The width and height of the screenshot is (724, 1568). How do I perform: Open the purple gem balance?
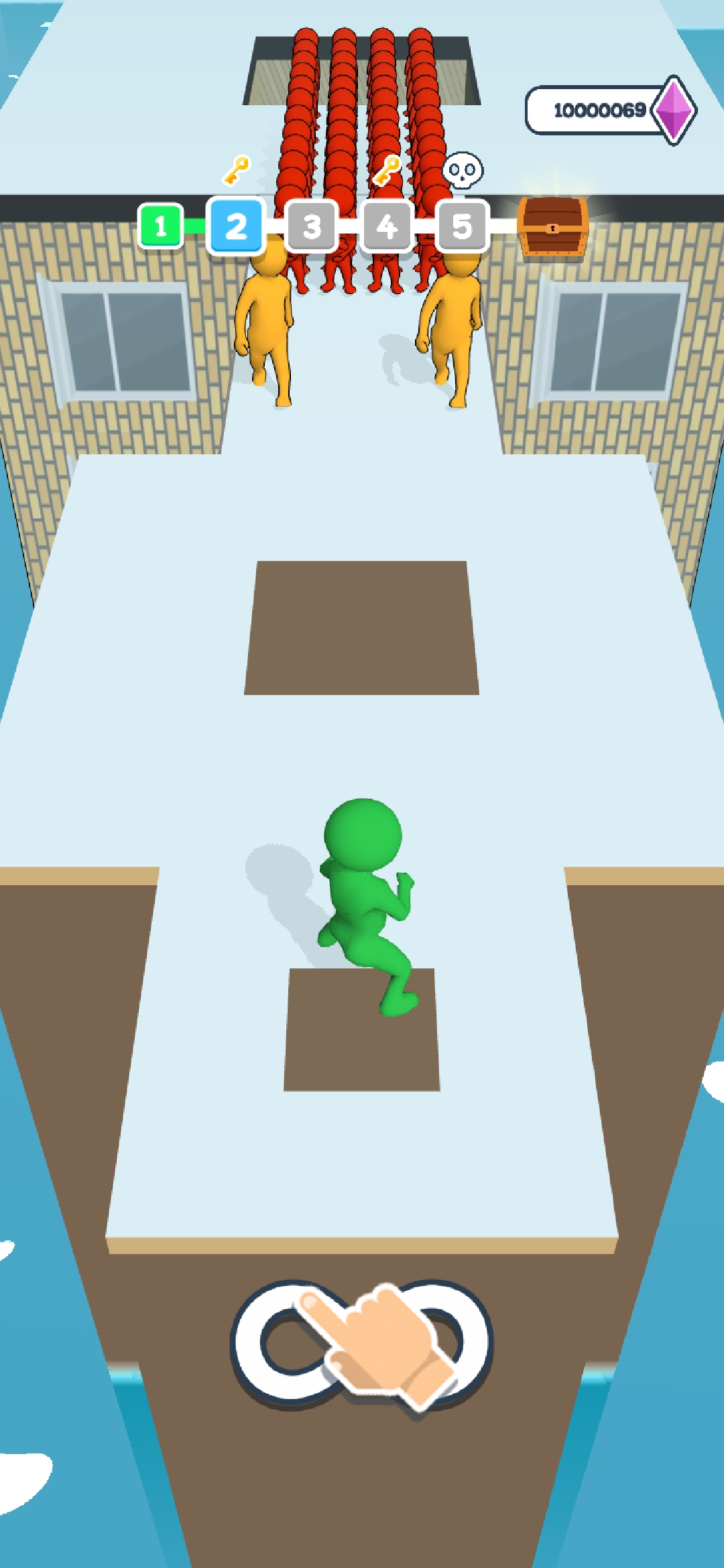[x=609, y=110]
